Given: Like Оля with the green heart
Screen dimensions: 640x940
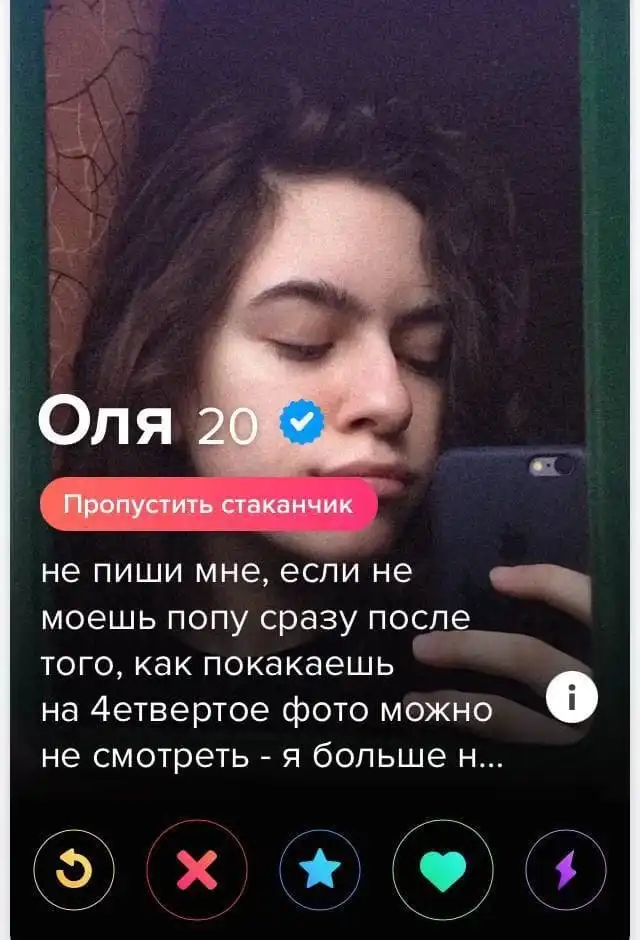Looking at the screenshot, I should pos(443,870).
